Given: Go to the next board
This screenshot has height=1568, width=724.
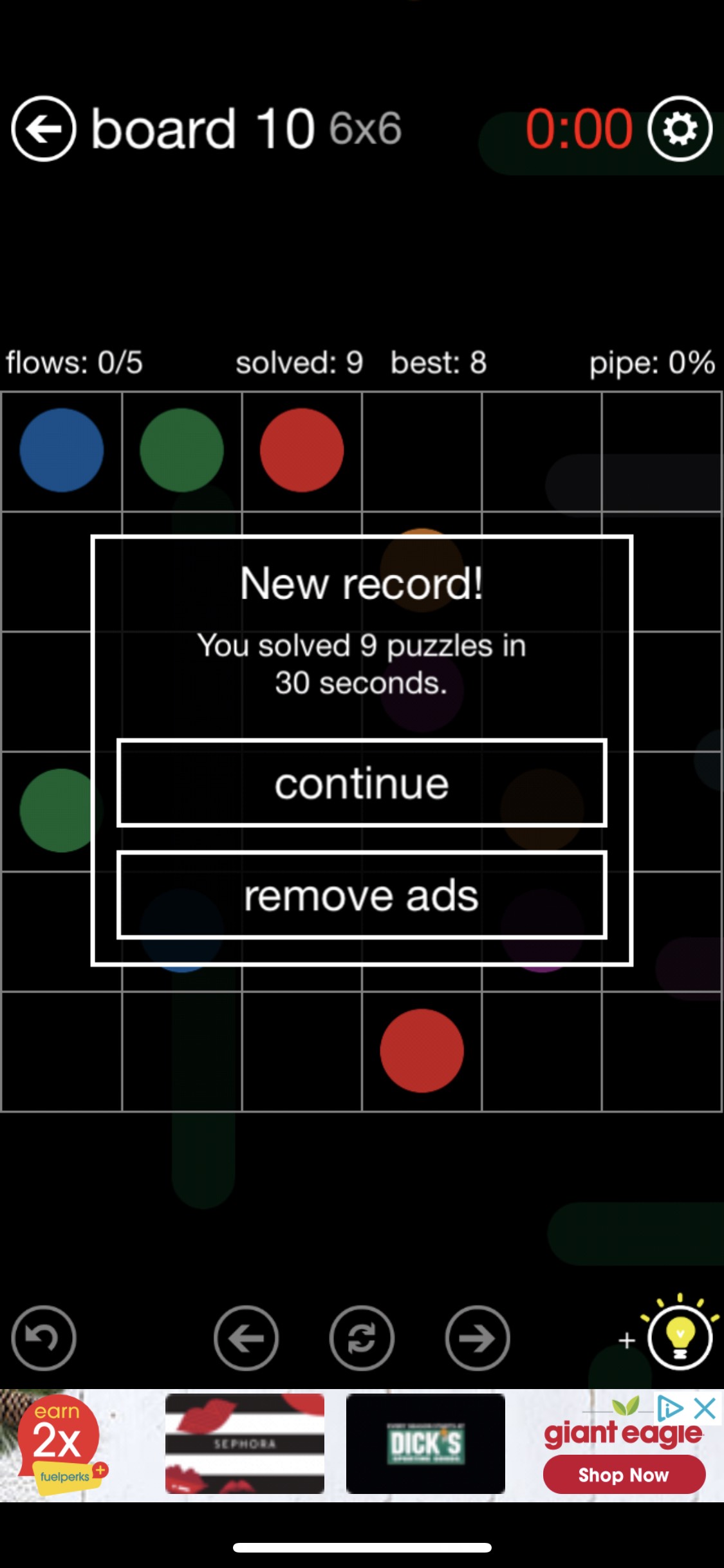Looking at the screenshot, I should (477, 1338).
